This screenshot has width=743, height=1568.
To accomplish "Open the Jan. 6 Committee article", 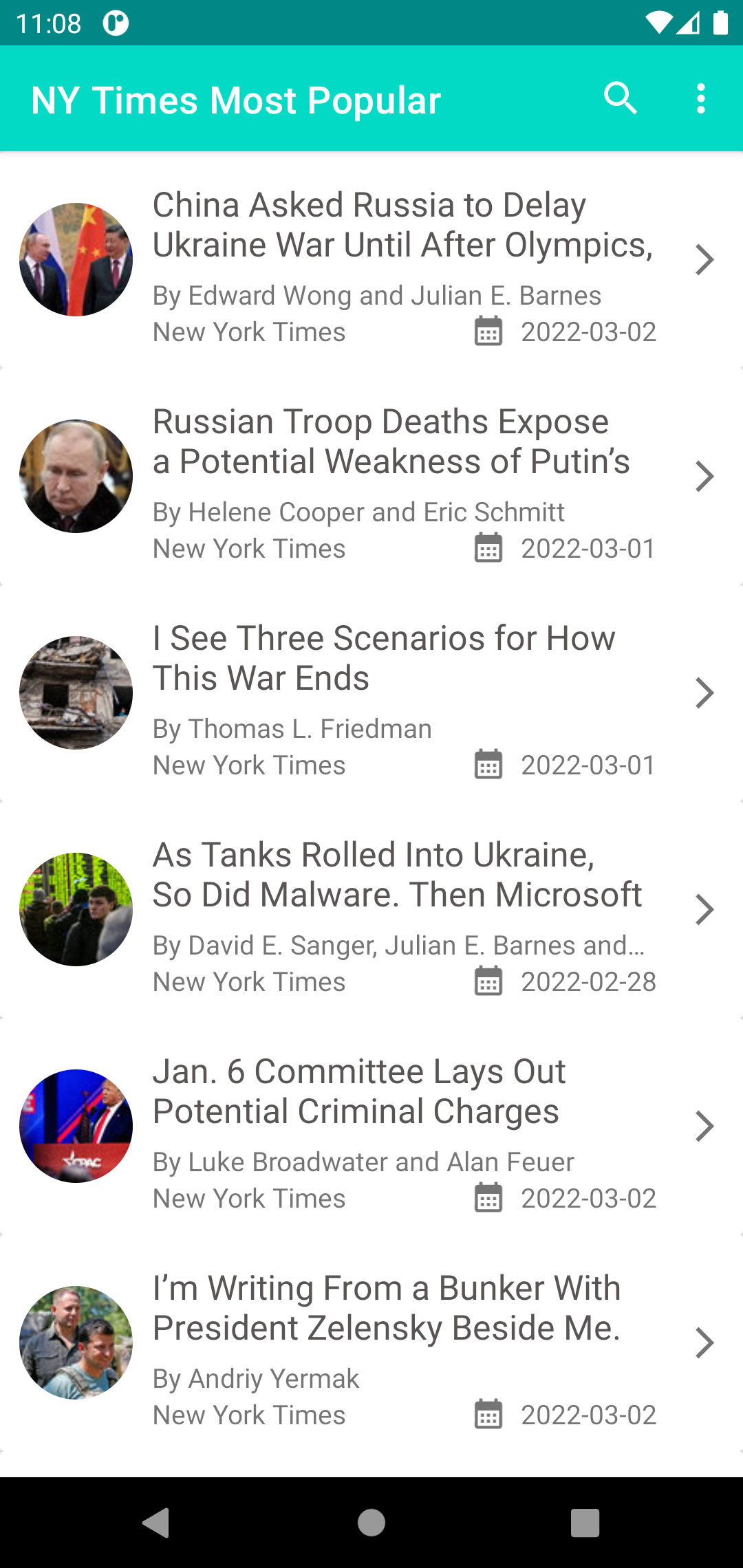I will 358,1092.
